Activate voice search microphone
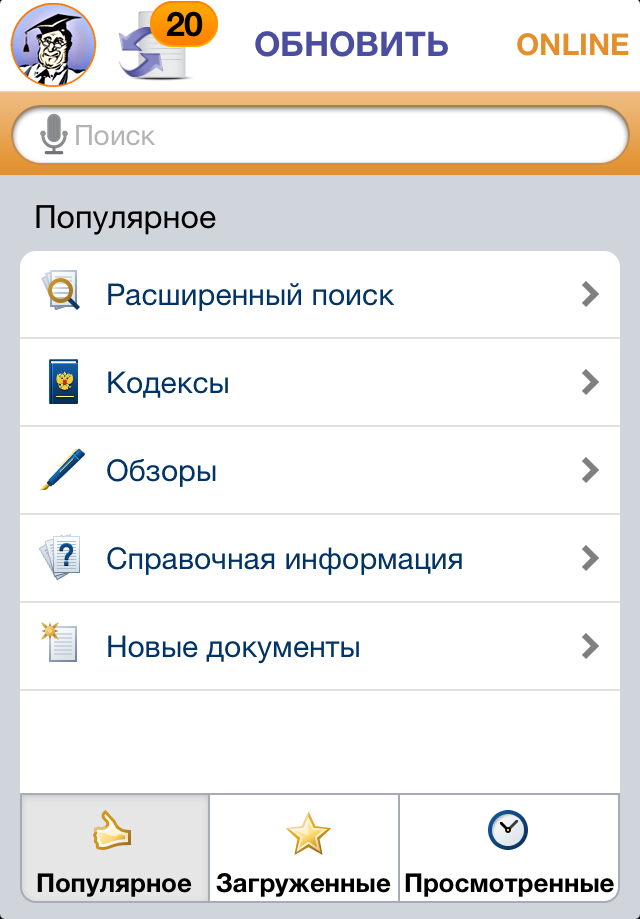The image size is (640, 919). click(53, 134)
